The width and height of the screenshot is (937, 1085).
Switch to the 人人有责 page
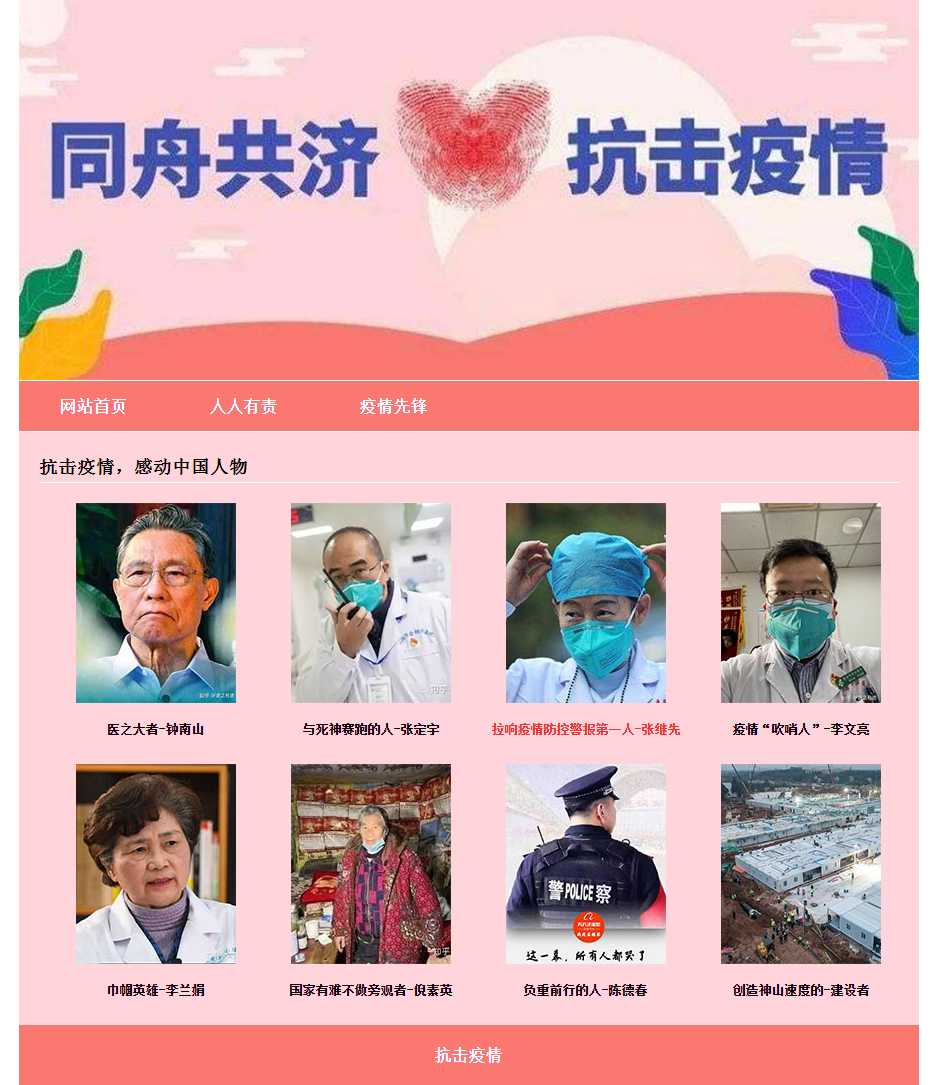243,406
